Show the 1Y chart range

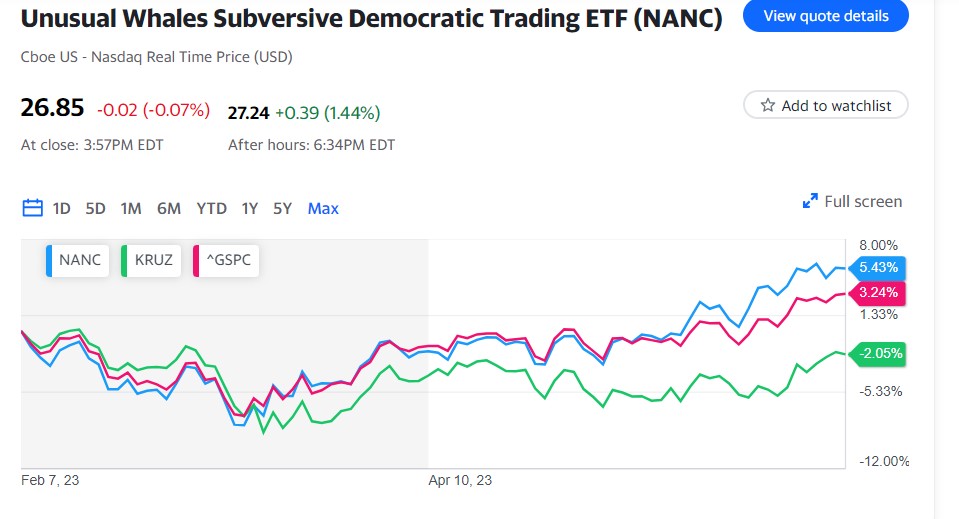[x=250, y=208]
